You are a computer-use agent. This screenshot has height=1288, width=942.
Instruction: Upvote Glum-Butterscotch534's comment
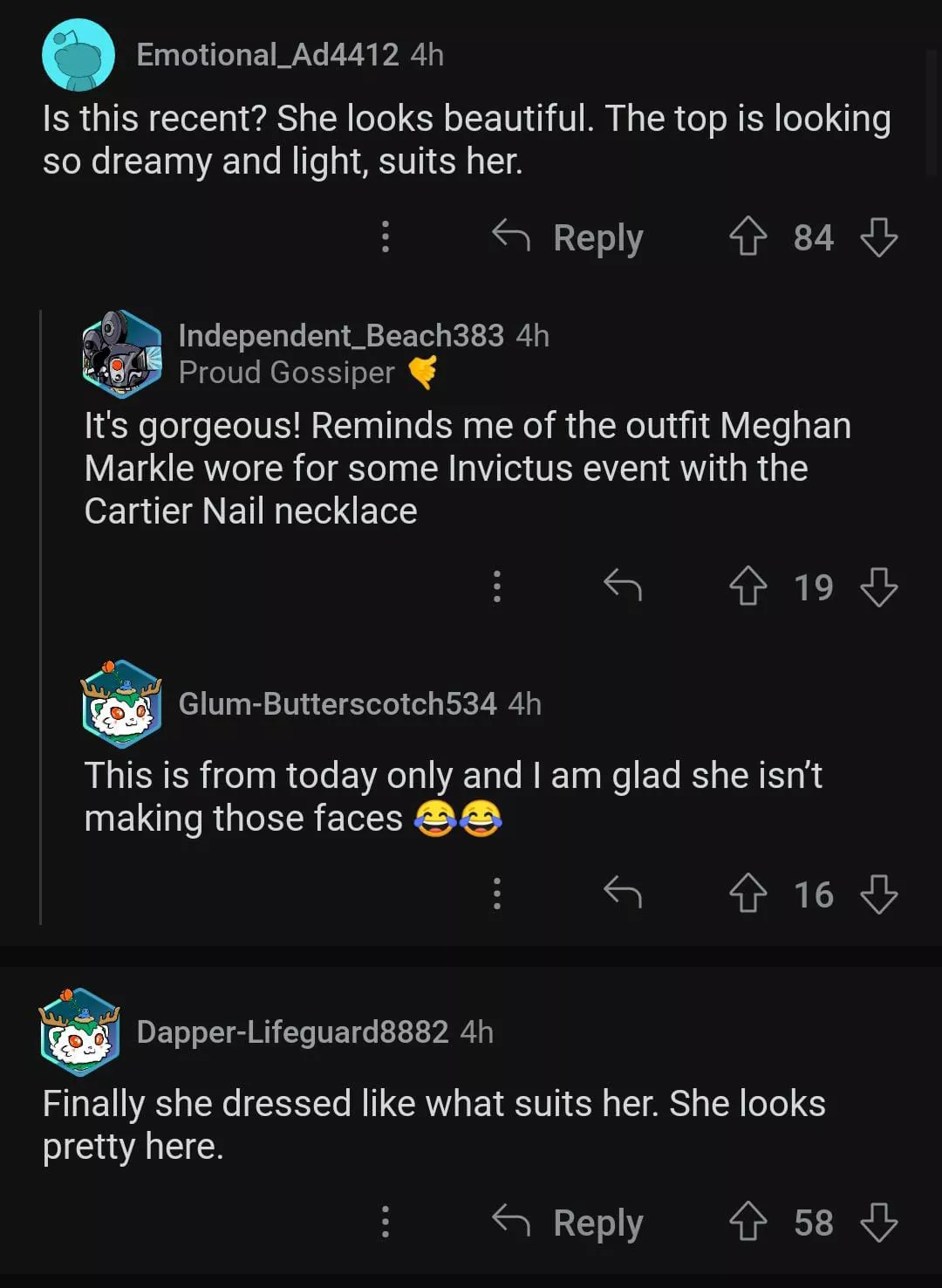(747, 894)
